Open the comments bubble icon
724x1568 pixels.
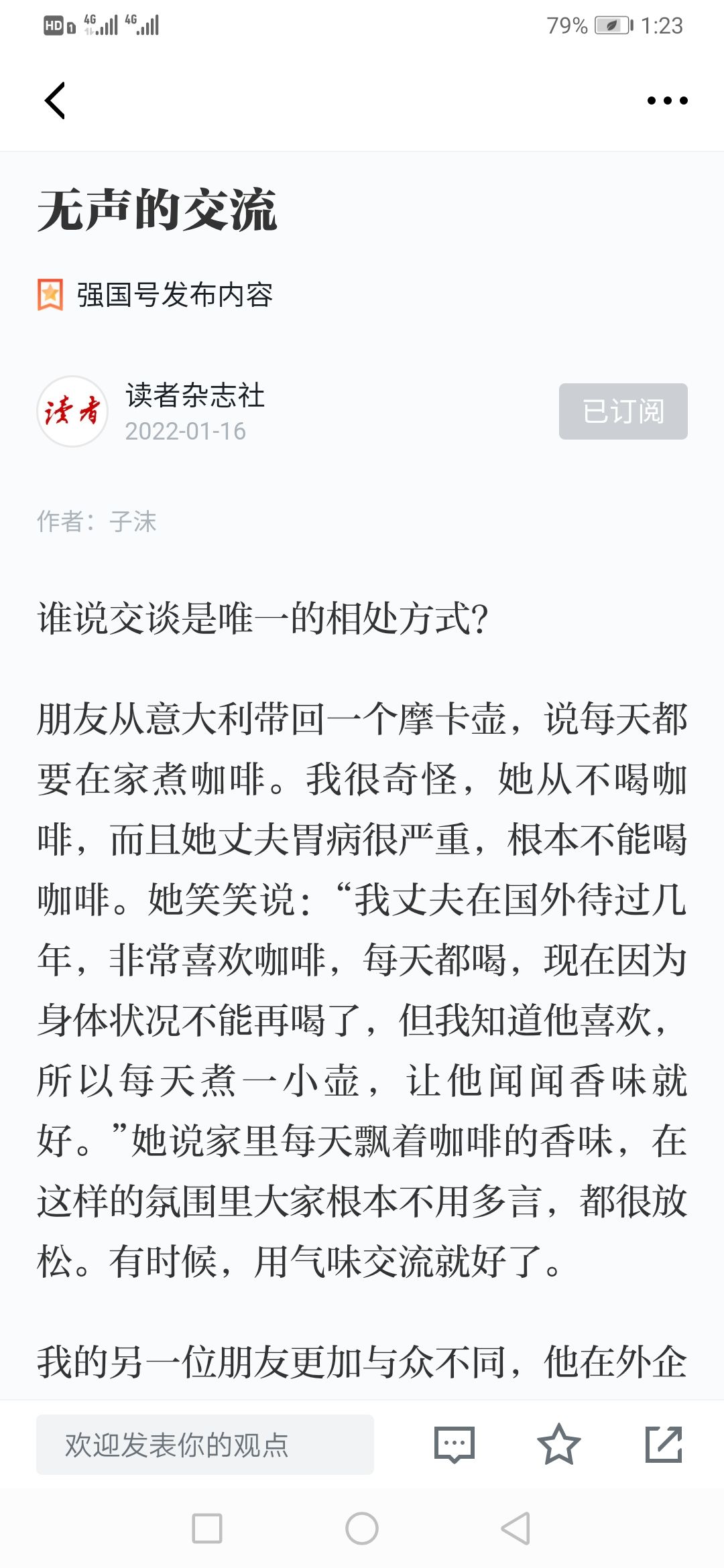coord(455,1445)
